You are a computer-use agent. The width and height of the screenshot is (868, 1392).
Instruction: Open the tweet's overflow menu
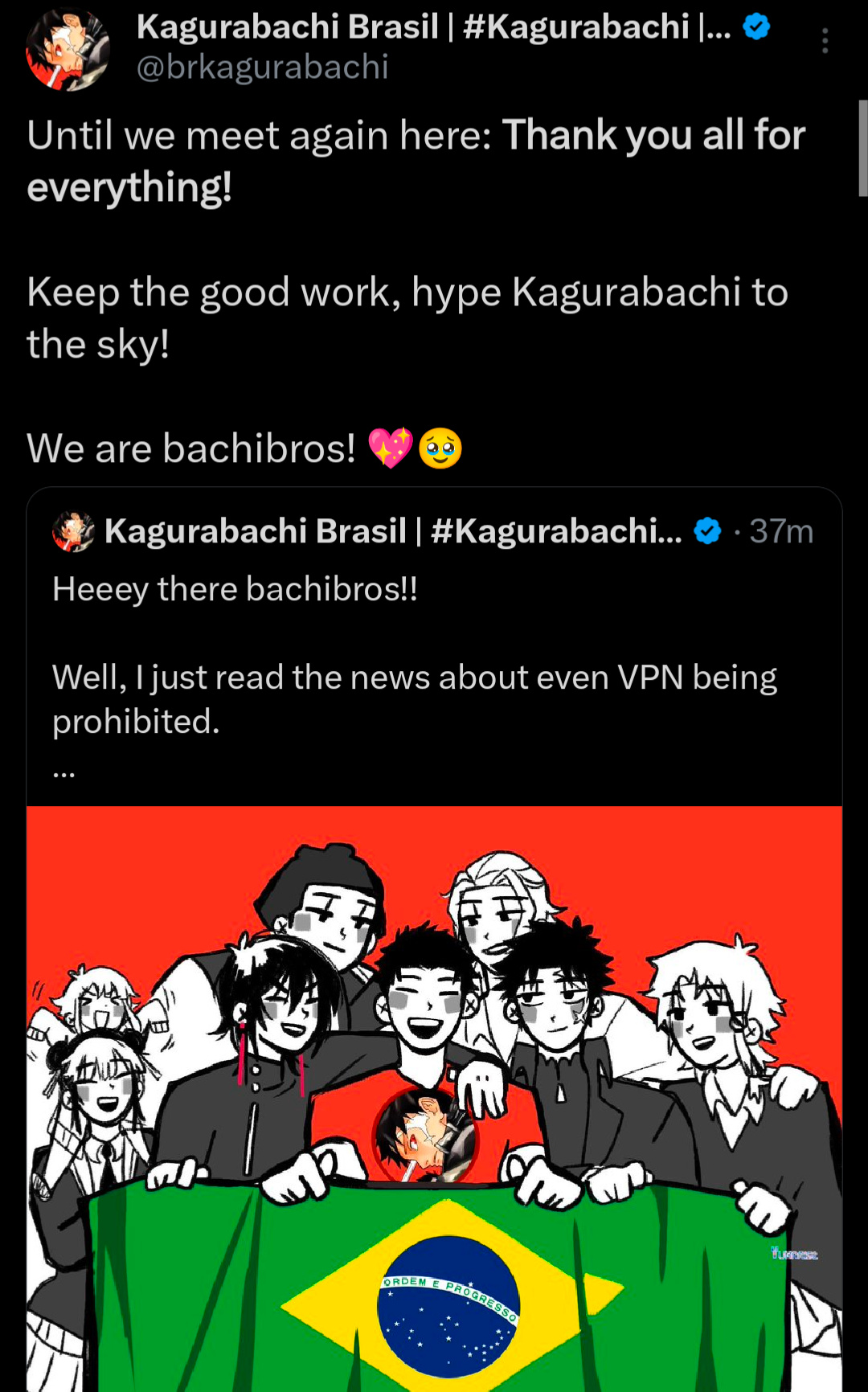click(825, 41)
